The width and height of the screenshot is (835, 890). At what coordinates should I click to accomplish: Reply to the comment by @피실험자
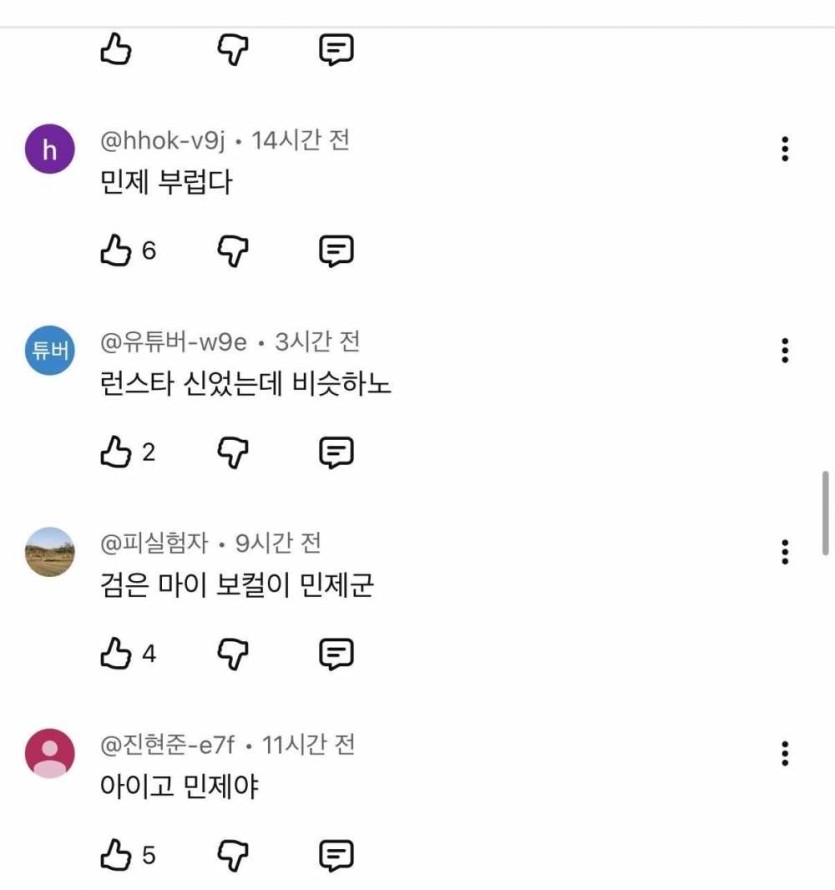(x=336, y=654)
